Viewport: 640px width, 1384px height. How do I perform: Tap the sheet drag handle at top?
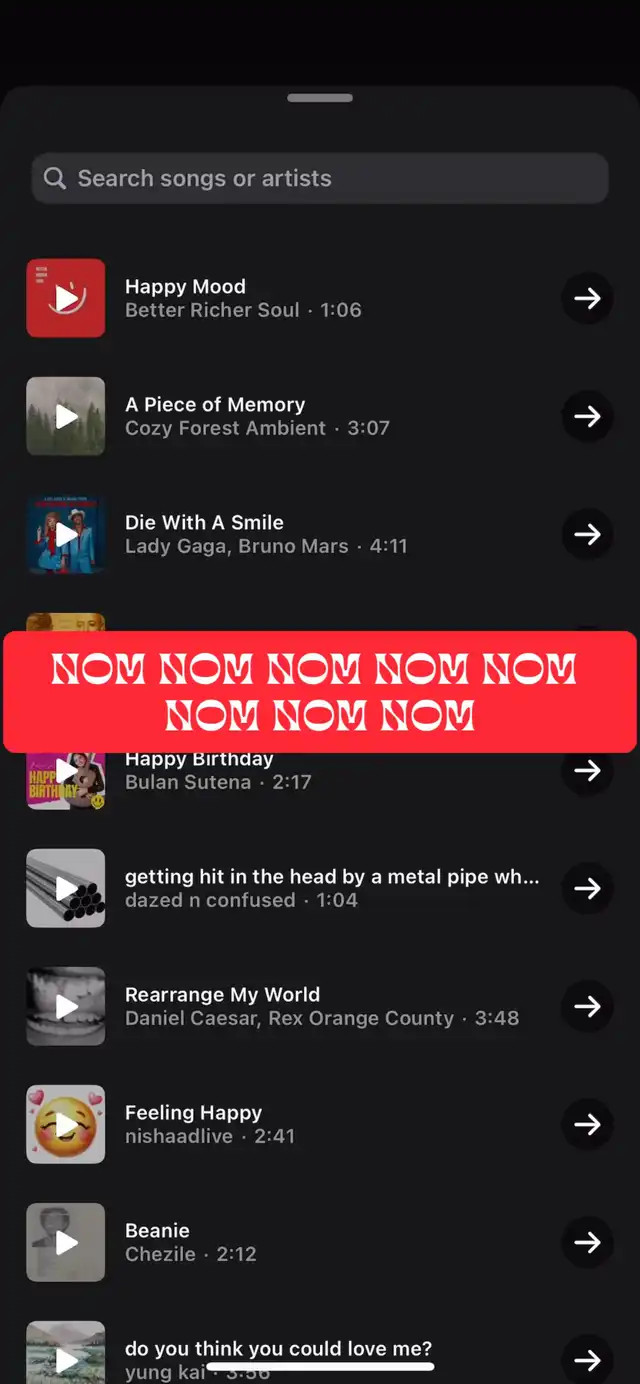point(320,98)
